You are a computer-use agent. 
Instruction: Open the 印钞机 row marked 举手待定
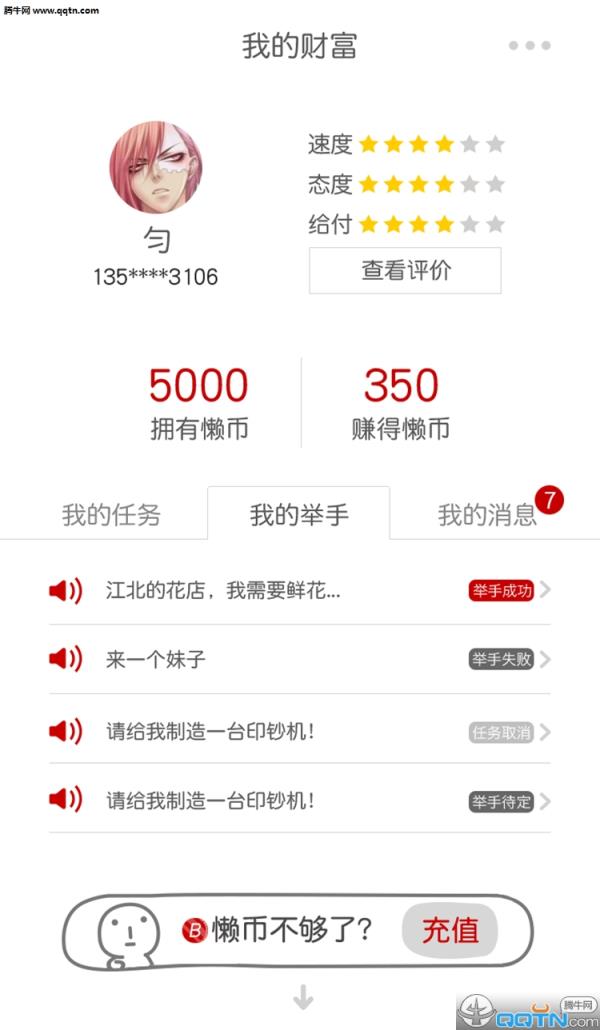click(299, 801)
